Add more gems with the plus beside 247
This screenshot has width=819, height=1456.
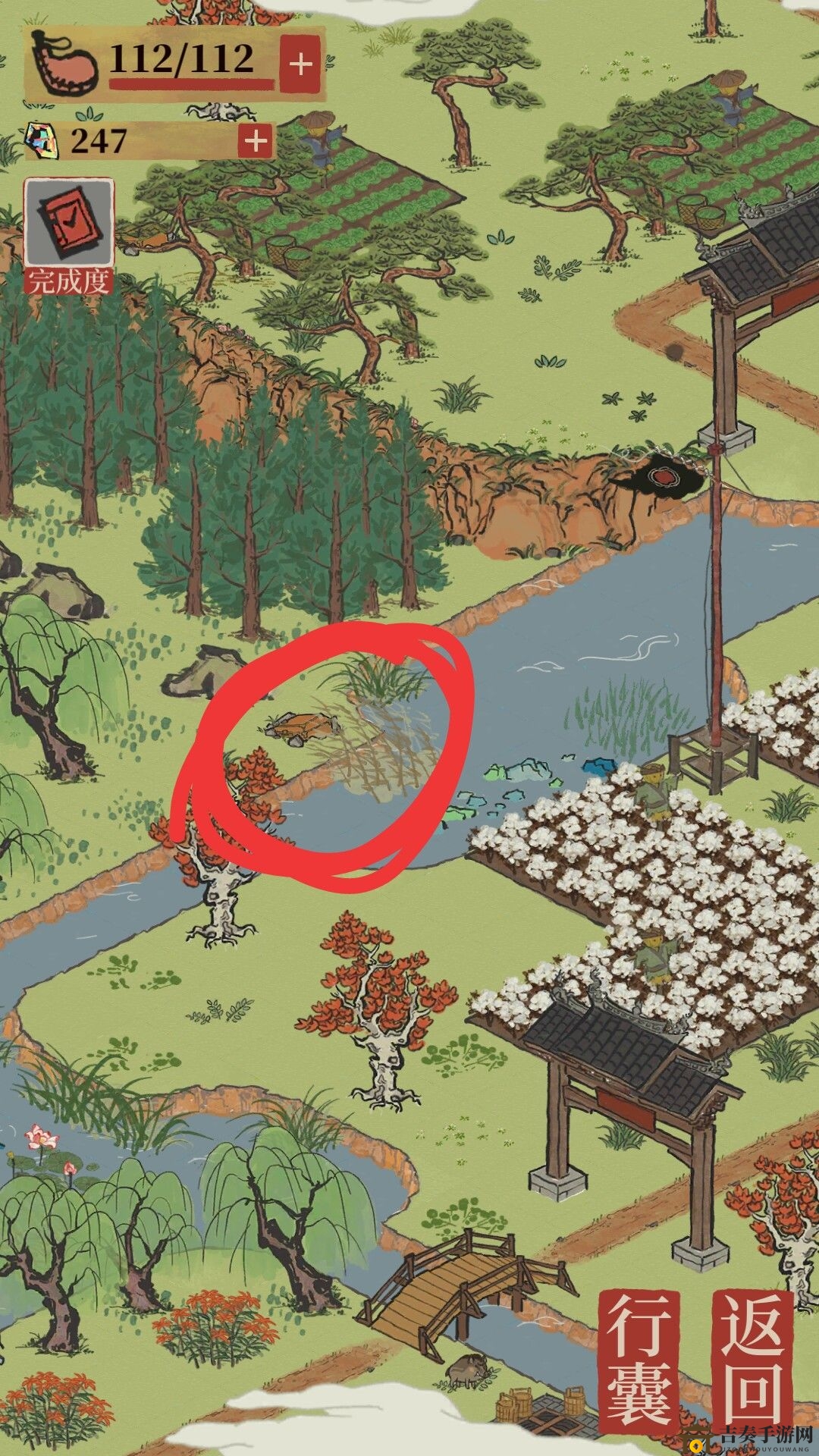point(256,141)
